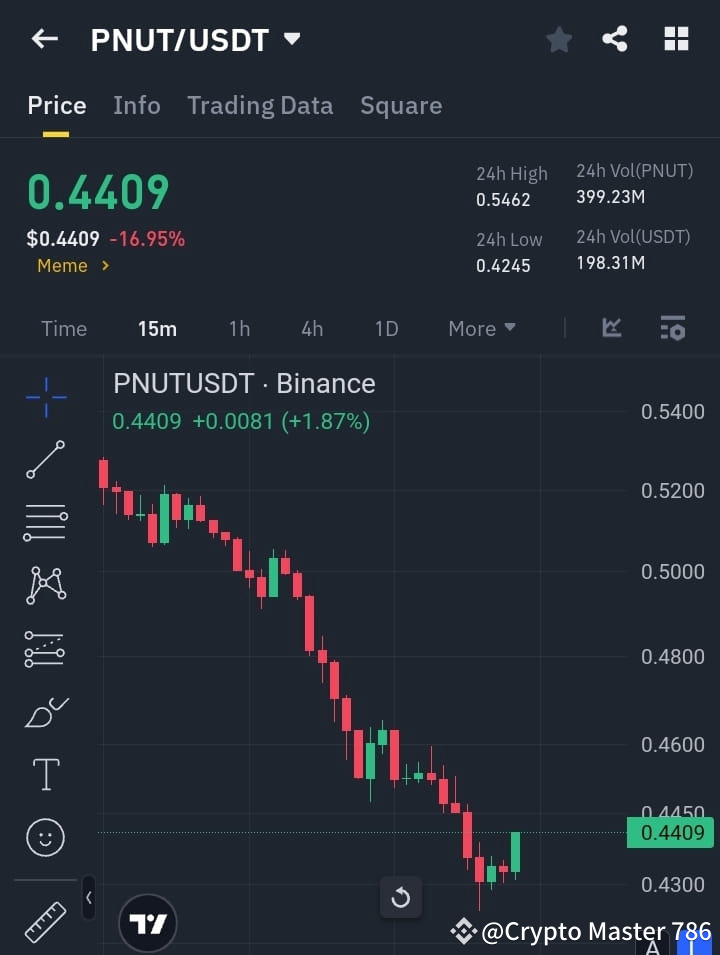The image size is (720, 955).
Task: Select the trend line drawing tool
Action: (44, 461)
